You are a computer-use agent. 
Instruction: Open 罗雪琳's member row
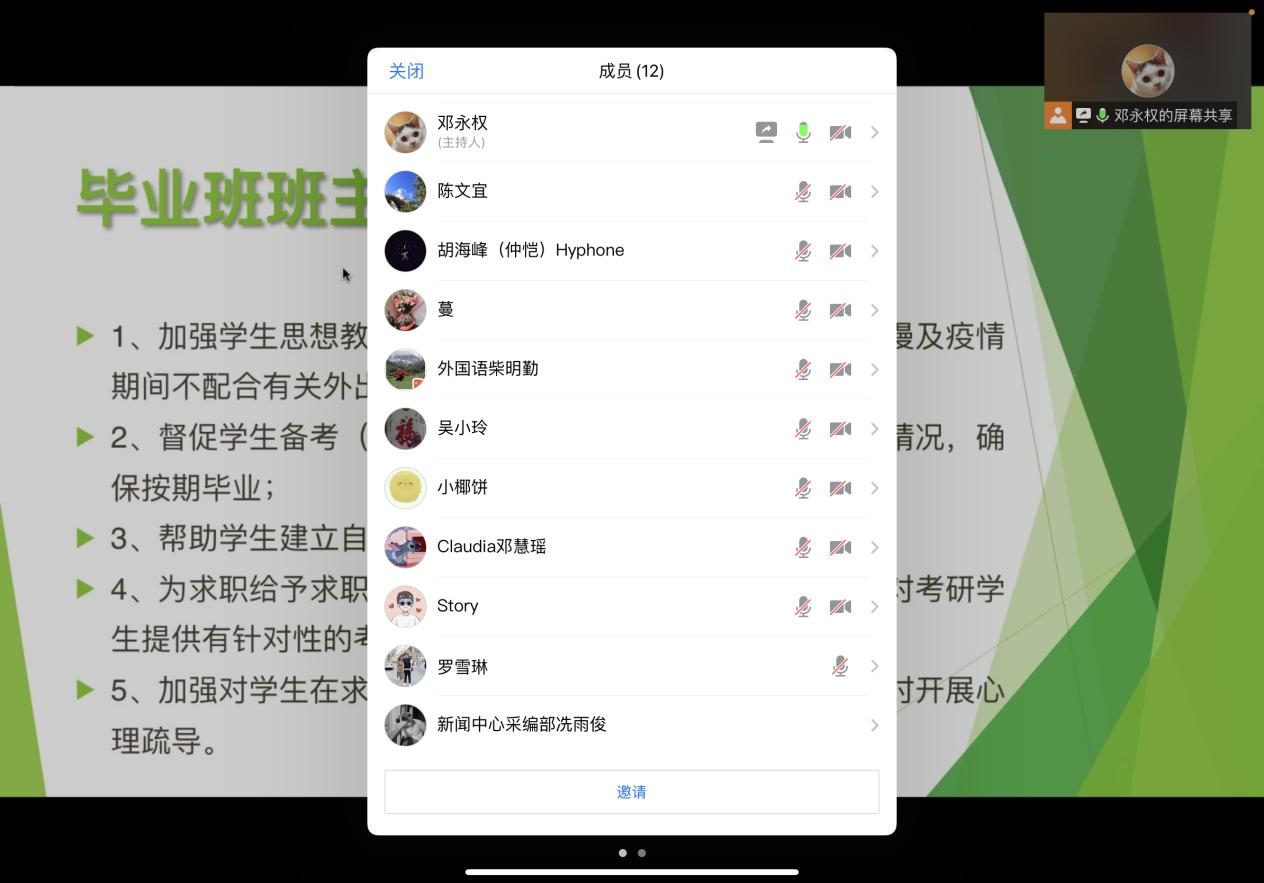tap(600, 666)
